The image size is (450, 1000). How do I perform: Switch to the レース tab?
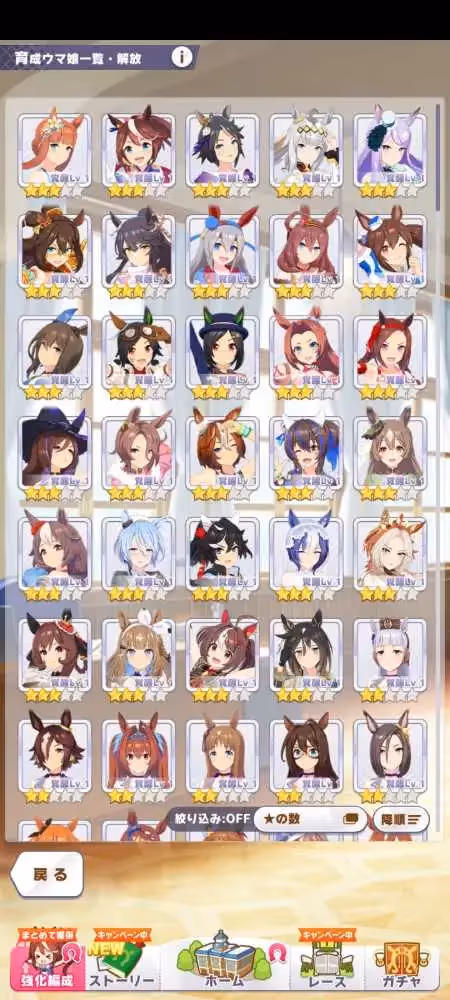(x=327, y=963)
